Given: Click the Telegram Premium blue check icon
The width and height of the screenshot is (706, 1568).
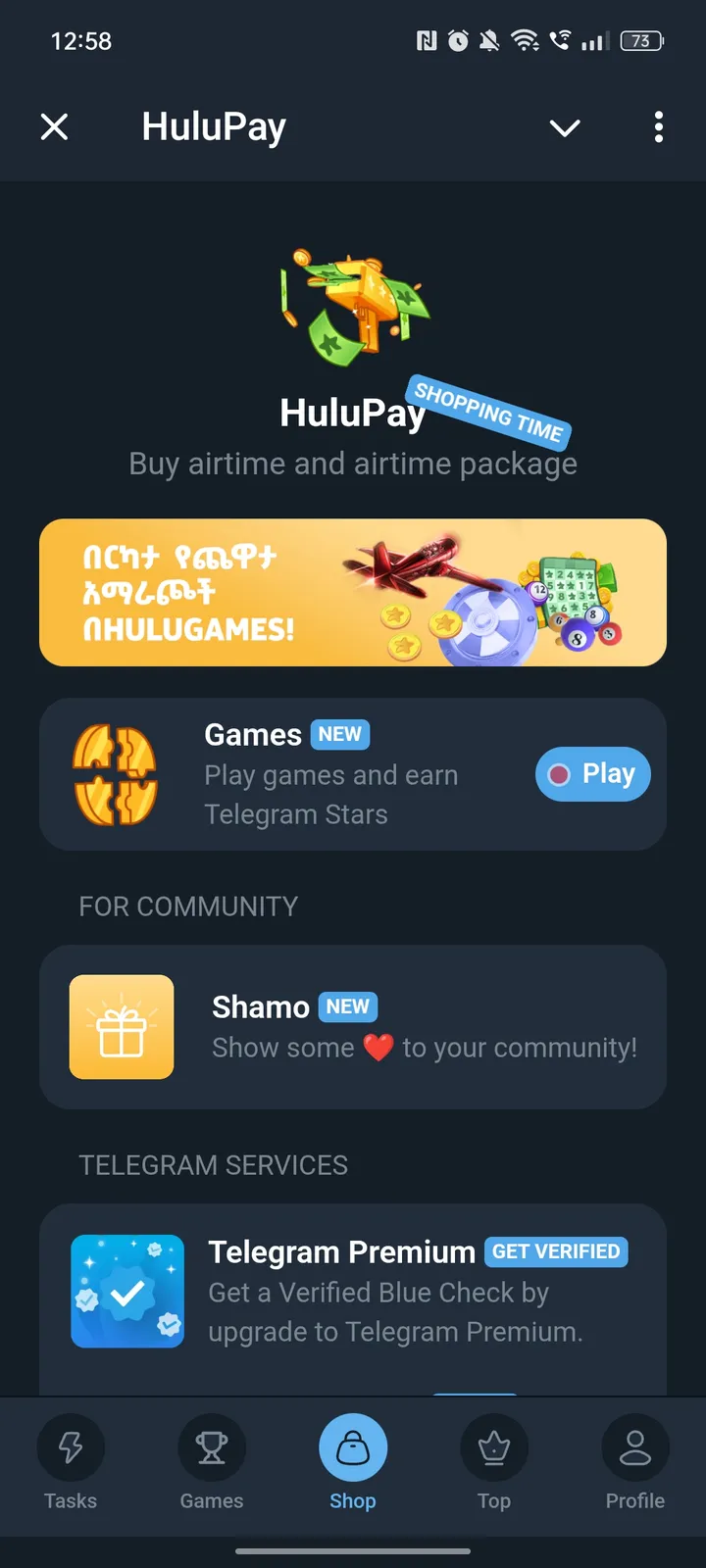Looking at the screenshot, I should point(127,1291).
